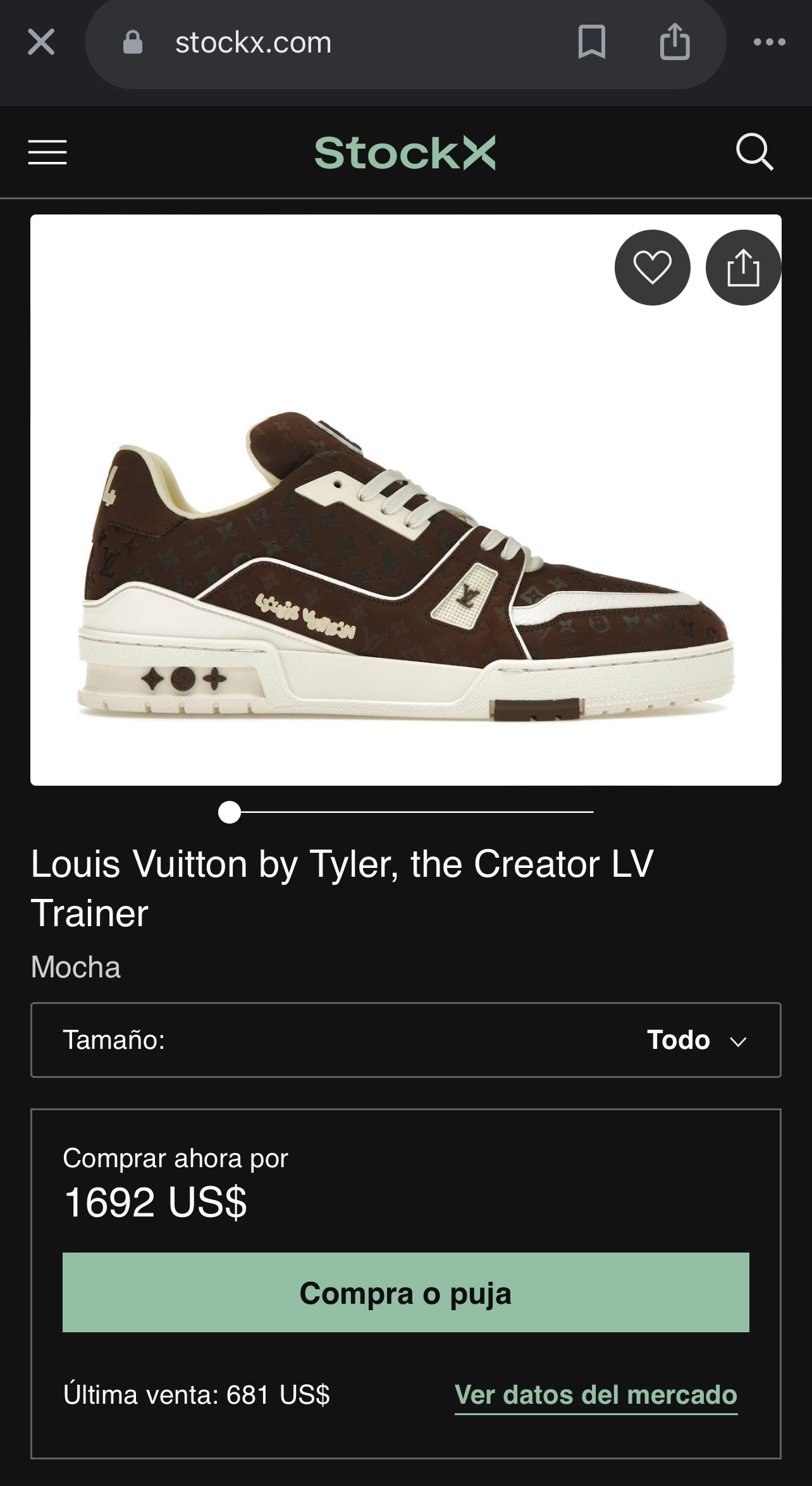The image size is (812, 1486).
Task: Open the Todo size dropdown chevron
Action: pos(737,1041)
